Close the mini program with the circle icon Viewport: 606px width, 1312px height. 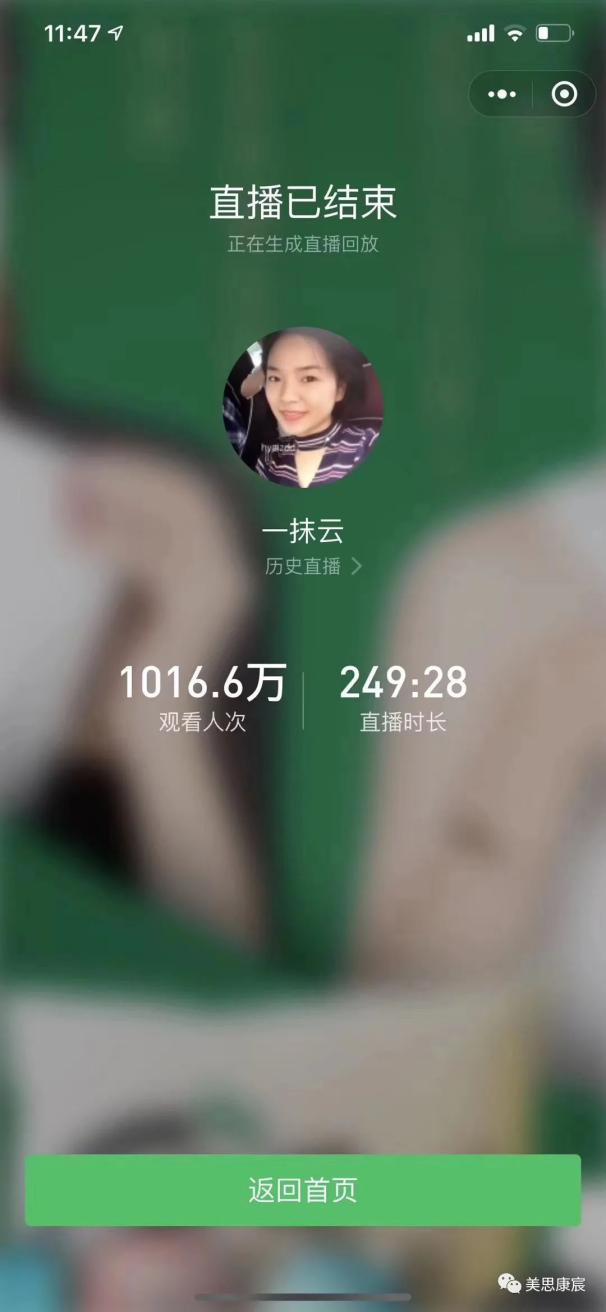point(564,95)
